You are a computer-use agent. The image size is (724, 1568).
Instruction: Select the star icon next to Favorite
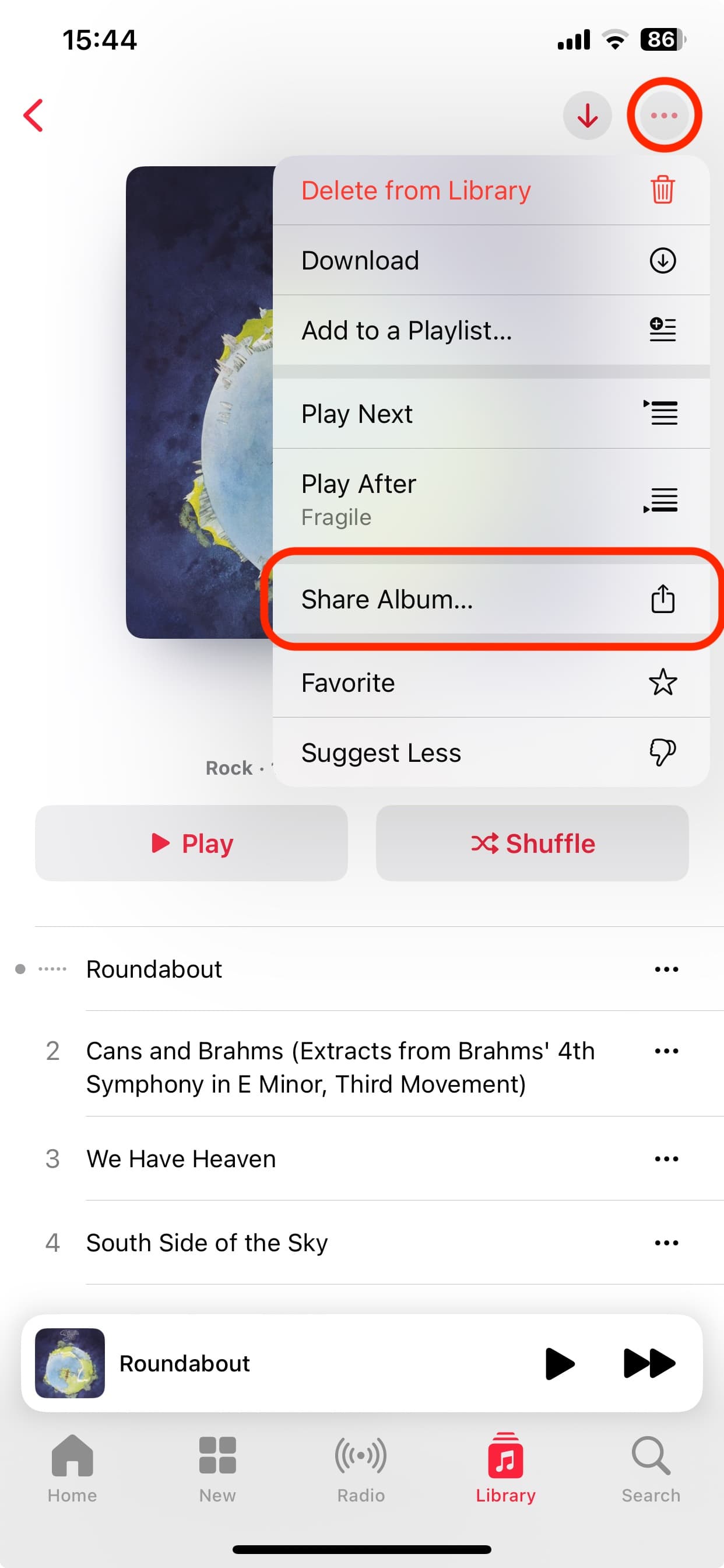pos(663,682)
